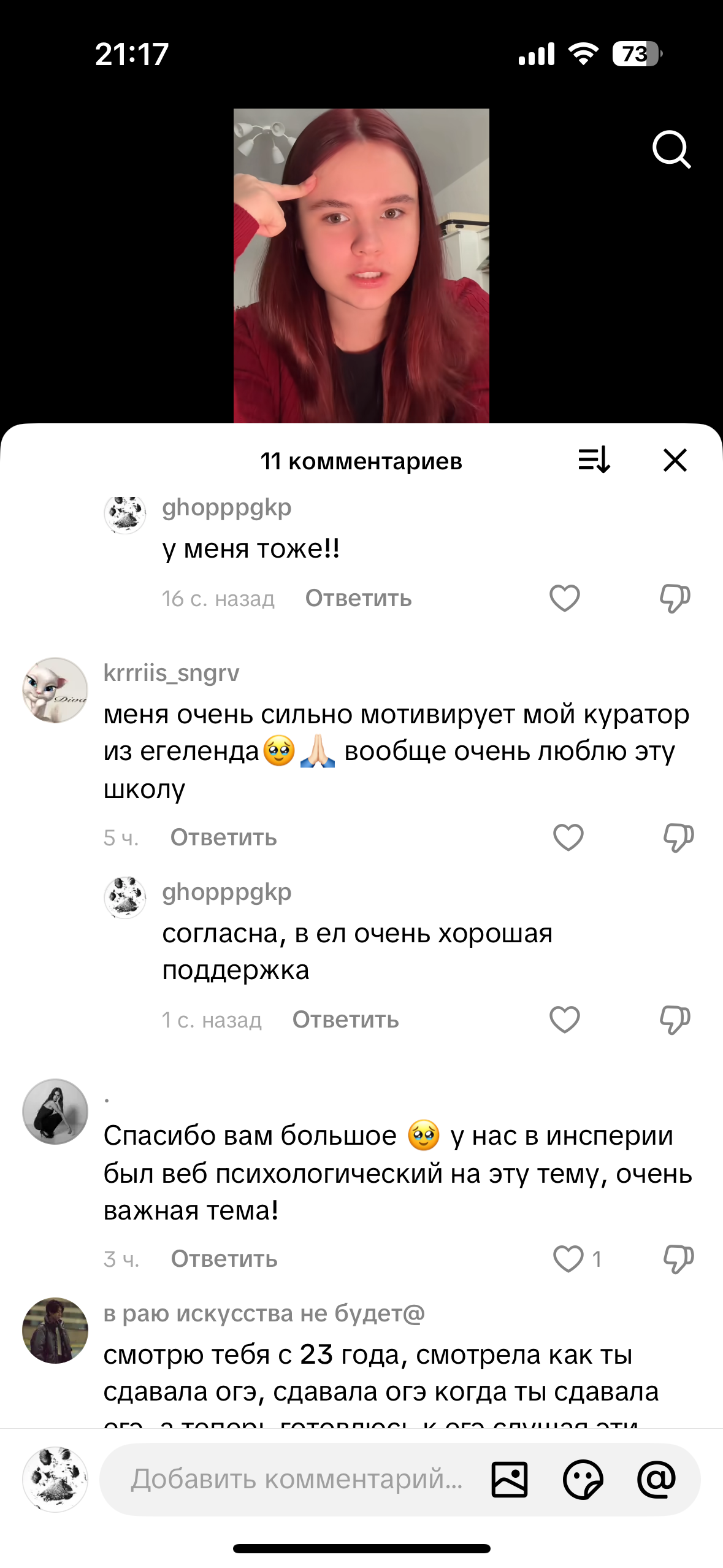
Task: Close the comments panel
Action: click(675, 460)
